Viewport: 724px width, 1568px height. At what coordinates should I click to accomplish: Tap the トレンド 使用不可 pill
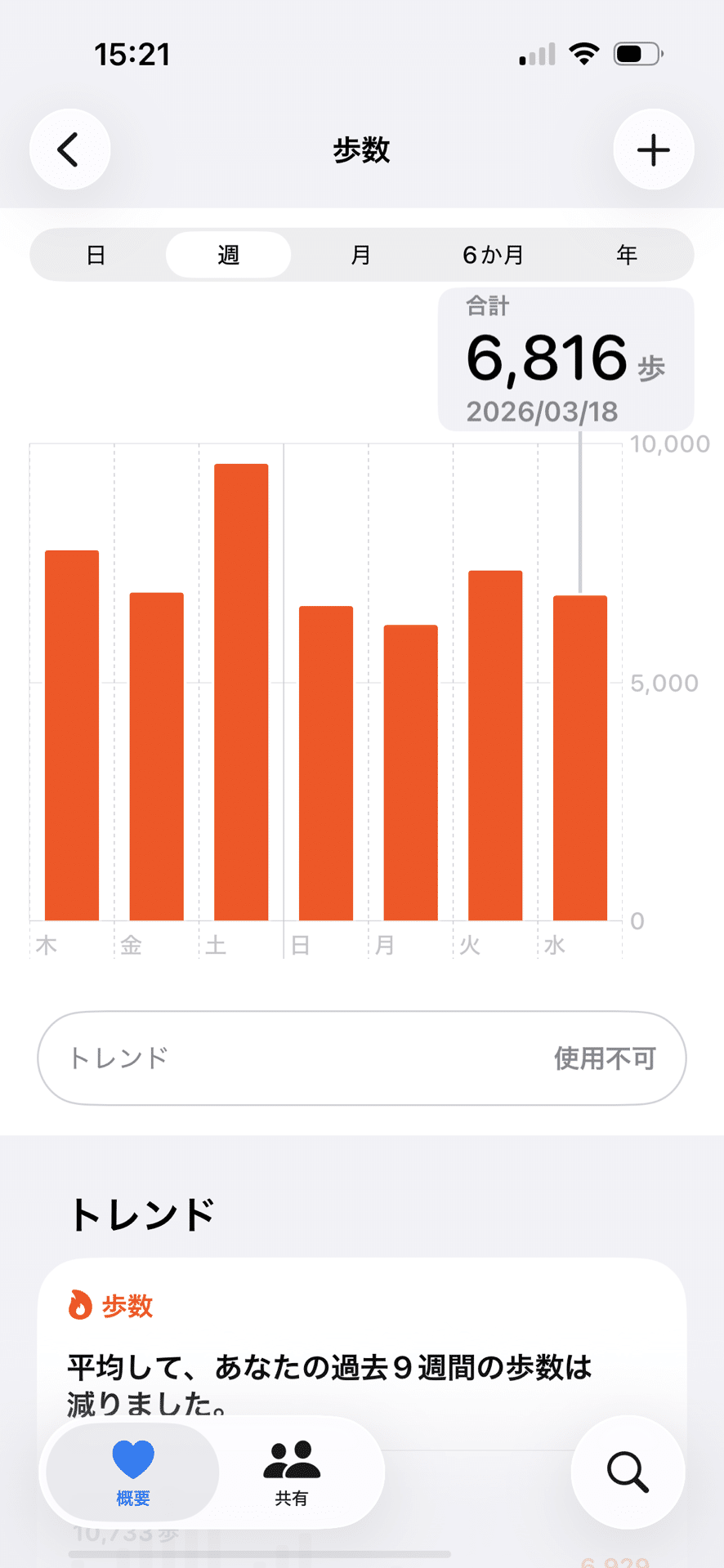coord(360,1058)
